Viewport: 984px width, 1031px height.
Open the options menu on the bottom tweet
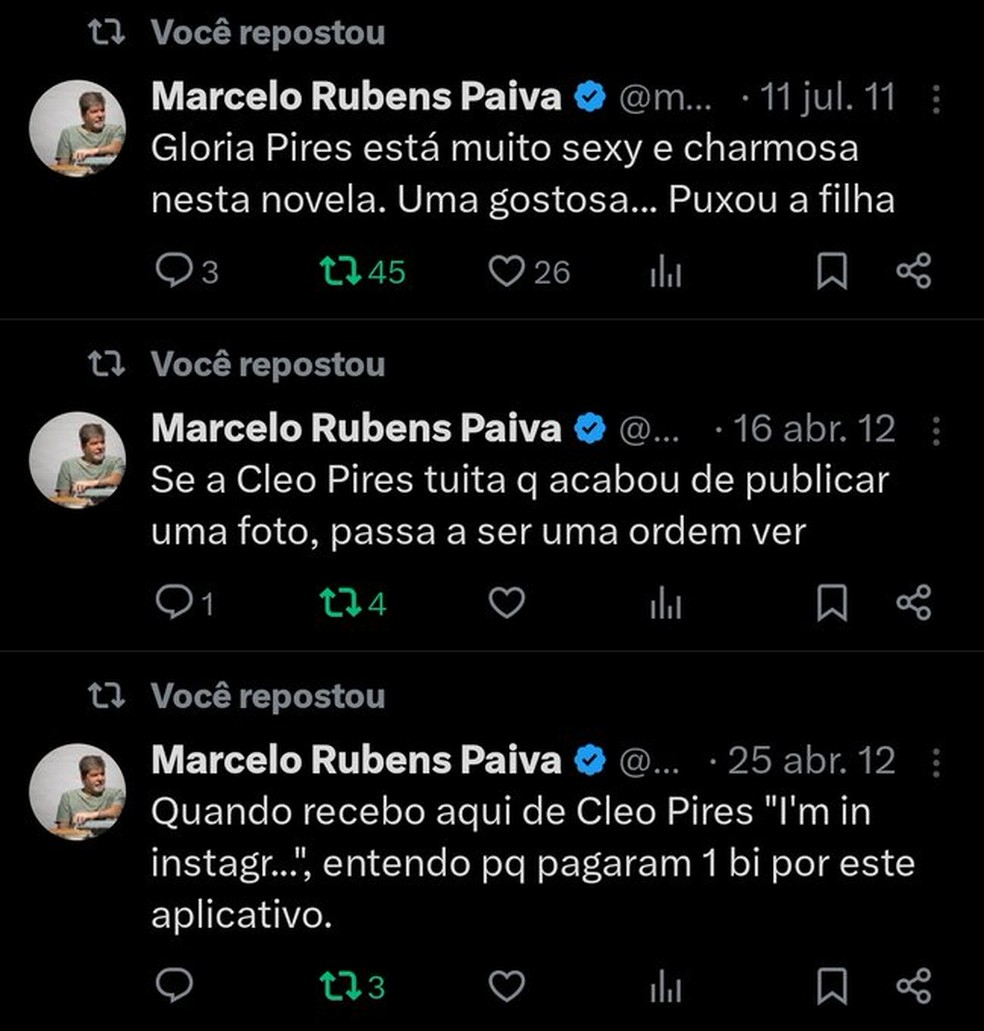[x=934, y=762]
